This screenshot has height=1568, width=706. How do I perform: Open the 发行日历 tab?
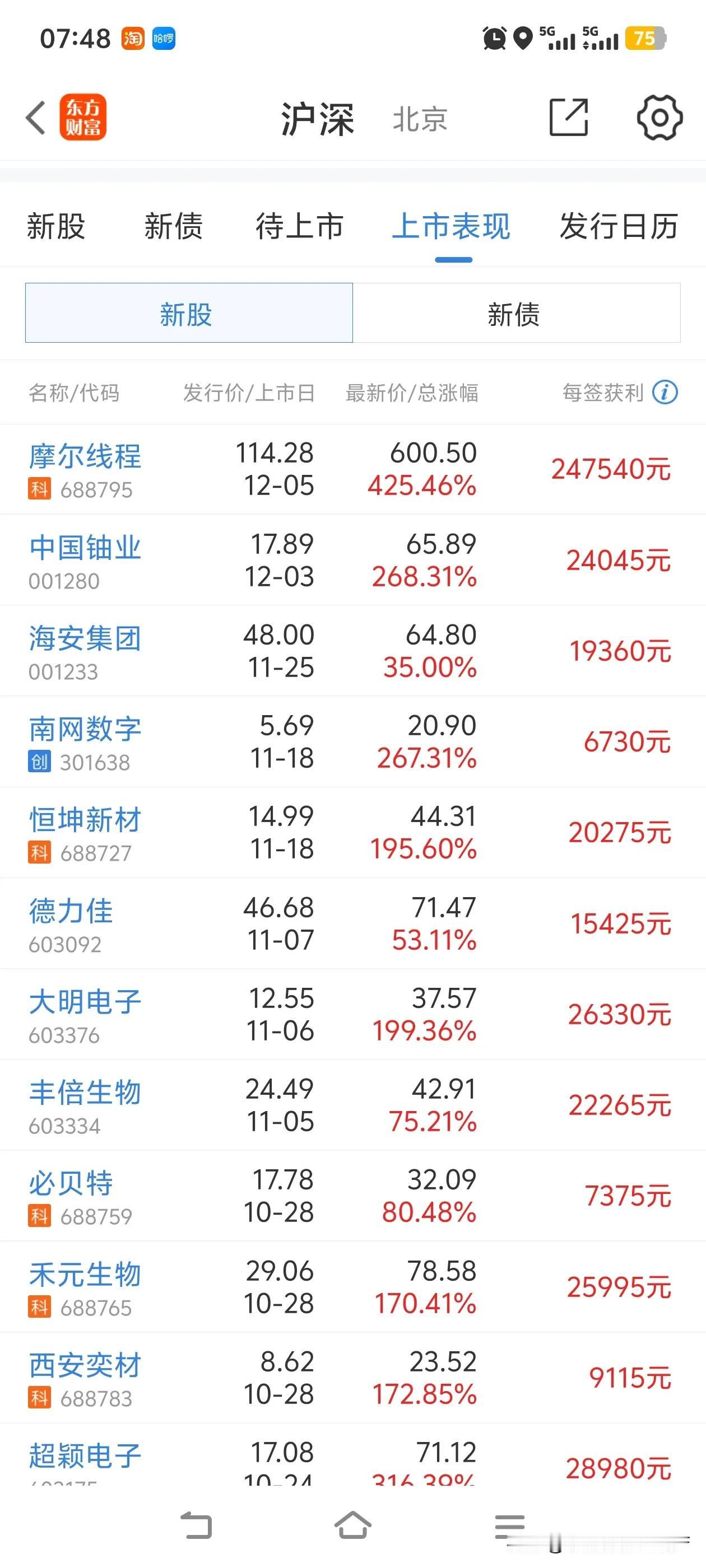[x=618, y=227]
